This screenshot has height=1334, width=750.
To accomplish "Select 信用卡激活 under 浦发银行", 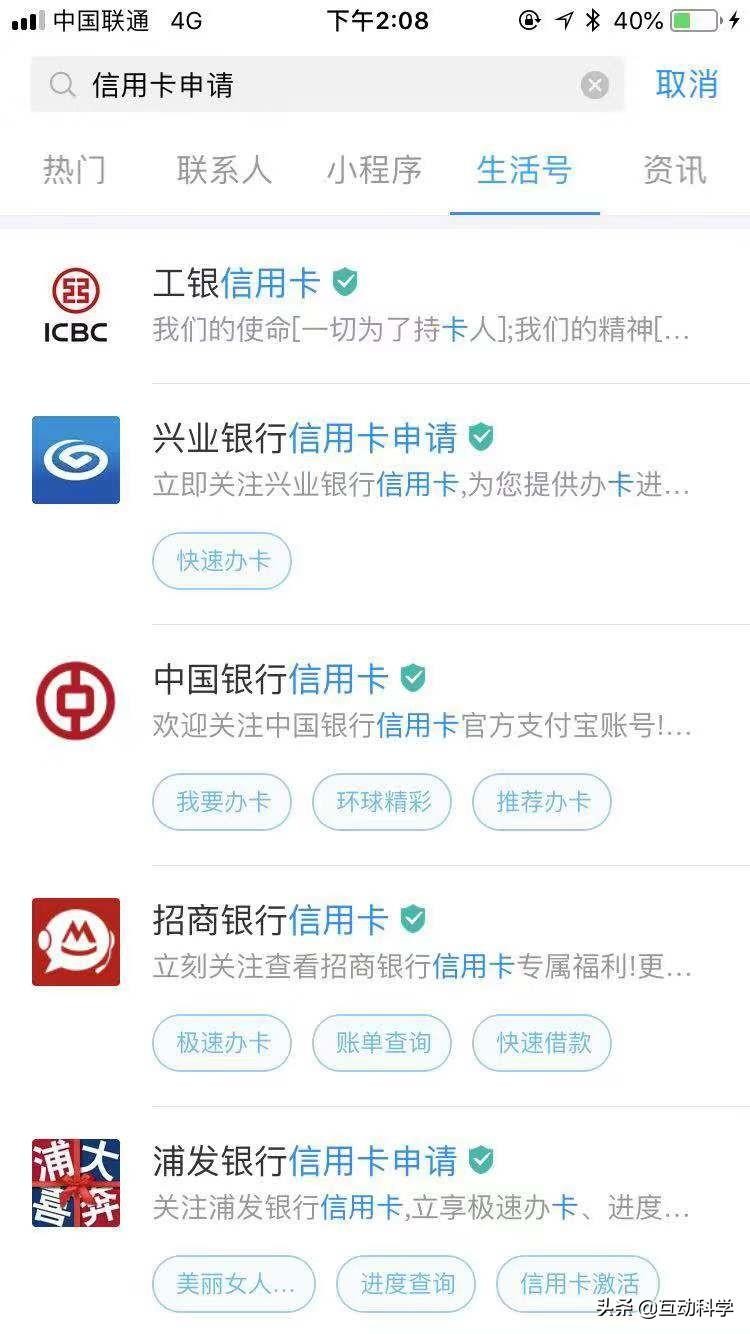I will tap(578, 1284).
